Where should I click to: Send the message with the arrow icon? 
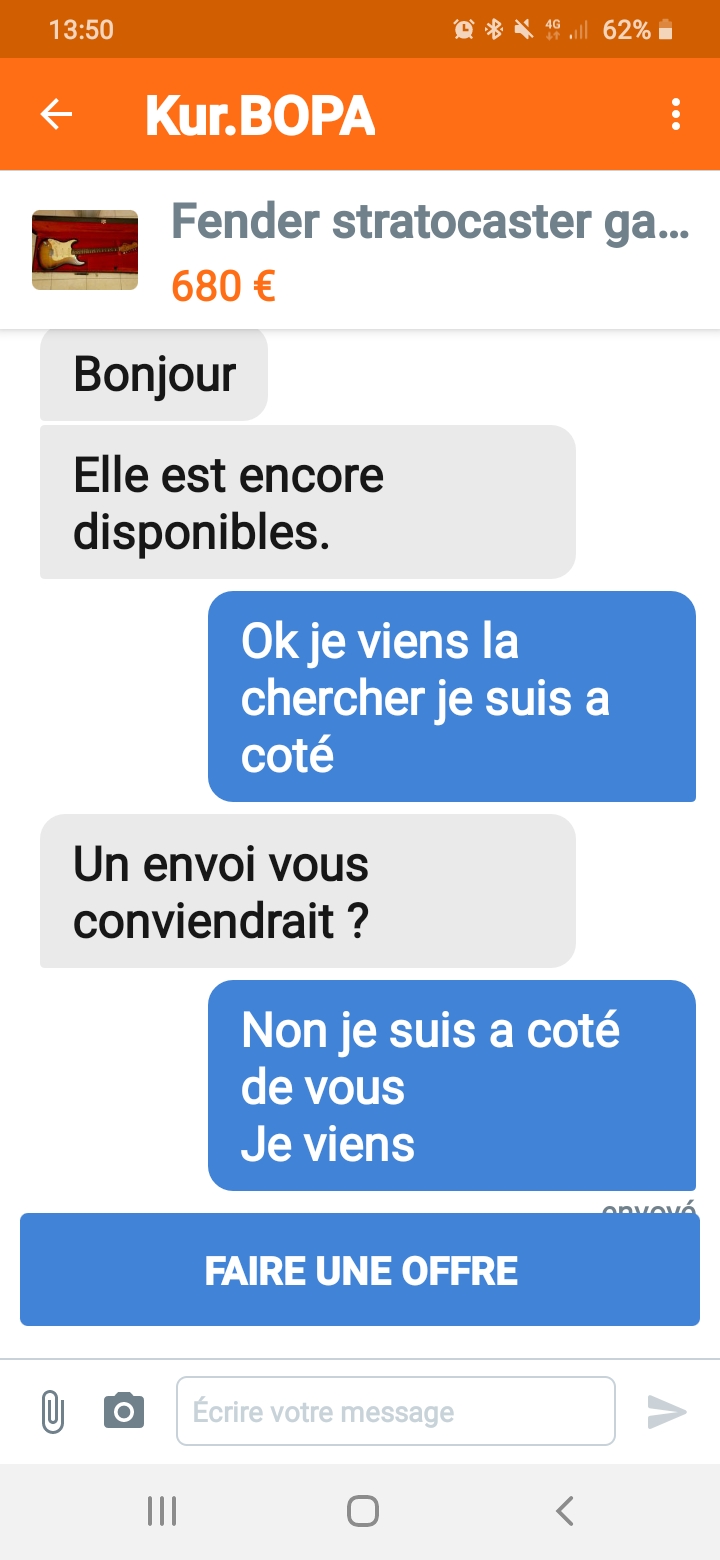667,1412
